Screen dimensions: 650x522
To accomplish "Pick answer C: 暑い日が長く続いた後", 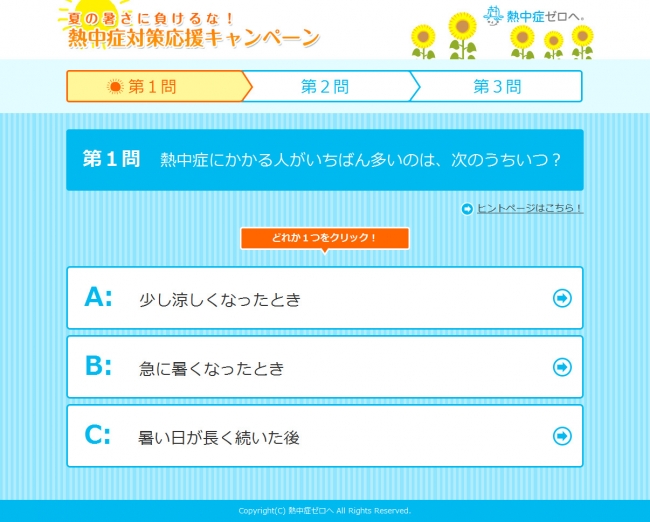I will click(x=324, y=436).
